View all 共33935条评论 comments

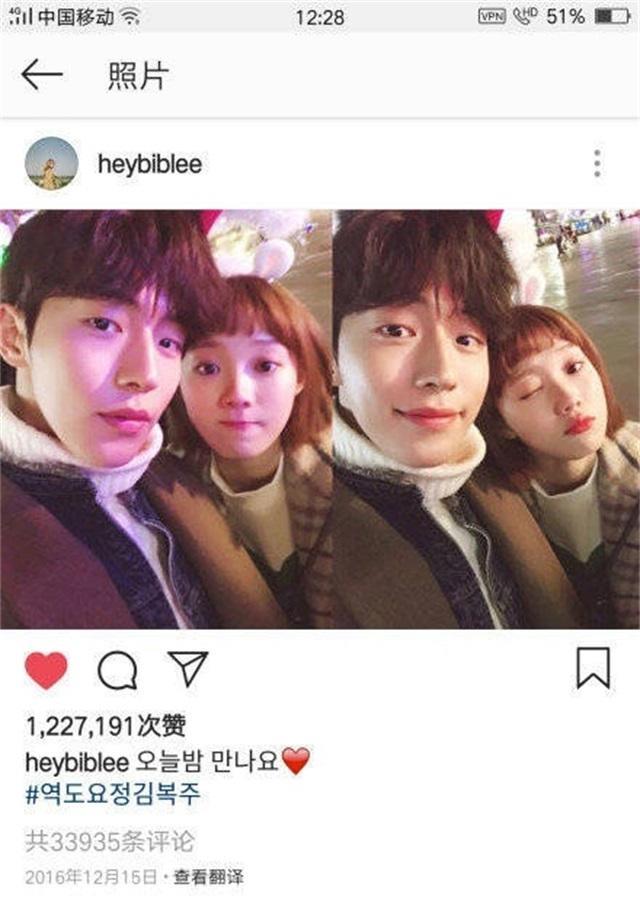pos(109,840)
